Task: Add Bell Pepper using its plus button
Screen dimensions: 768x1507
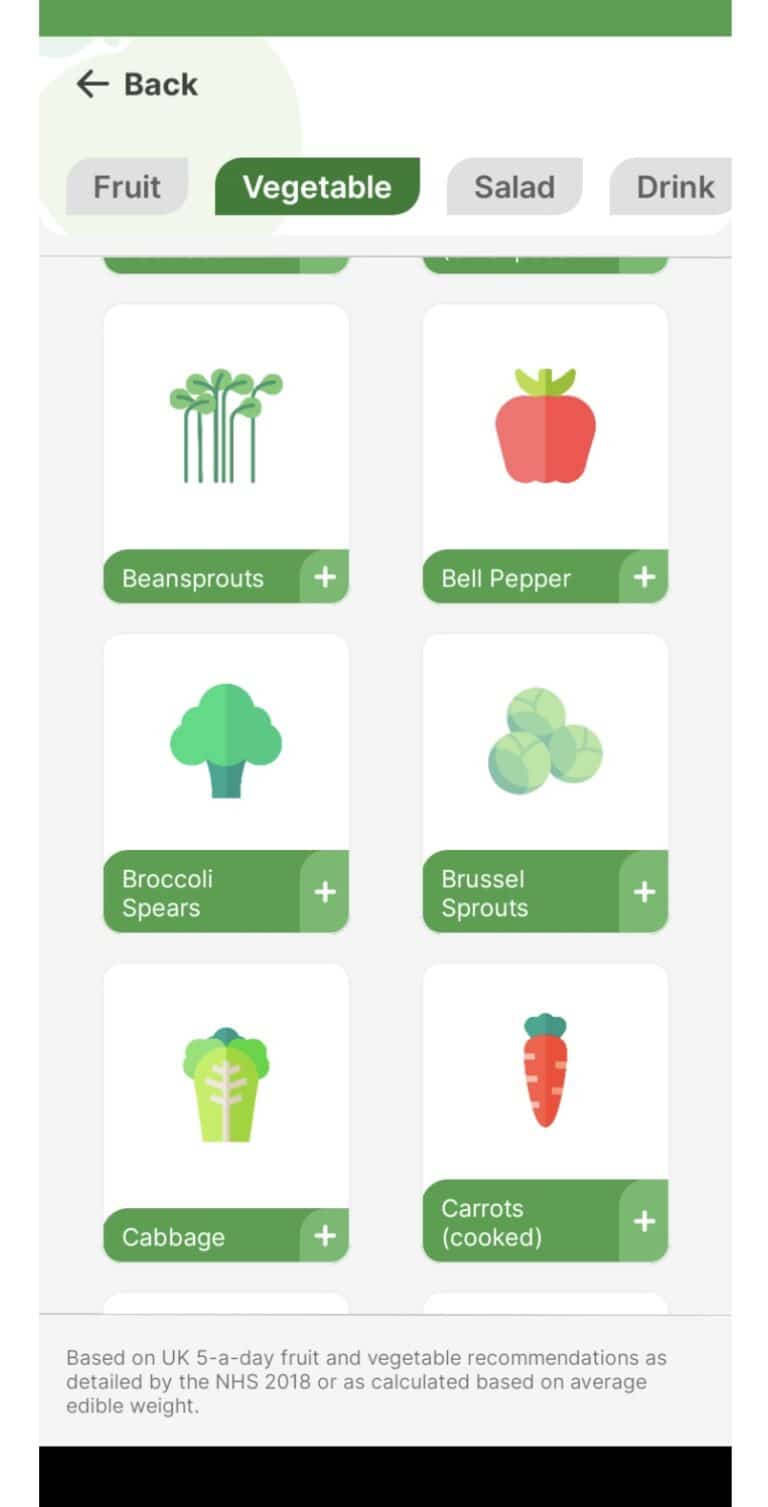Action: click(645, 577)
